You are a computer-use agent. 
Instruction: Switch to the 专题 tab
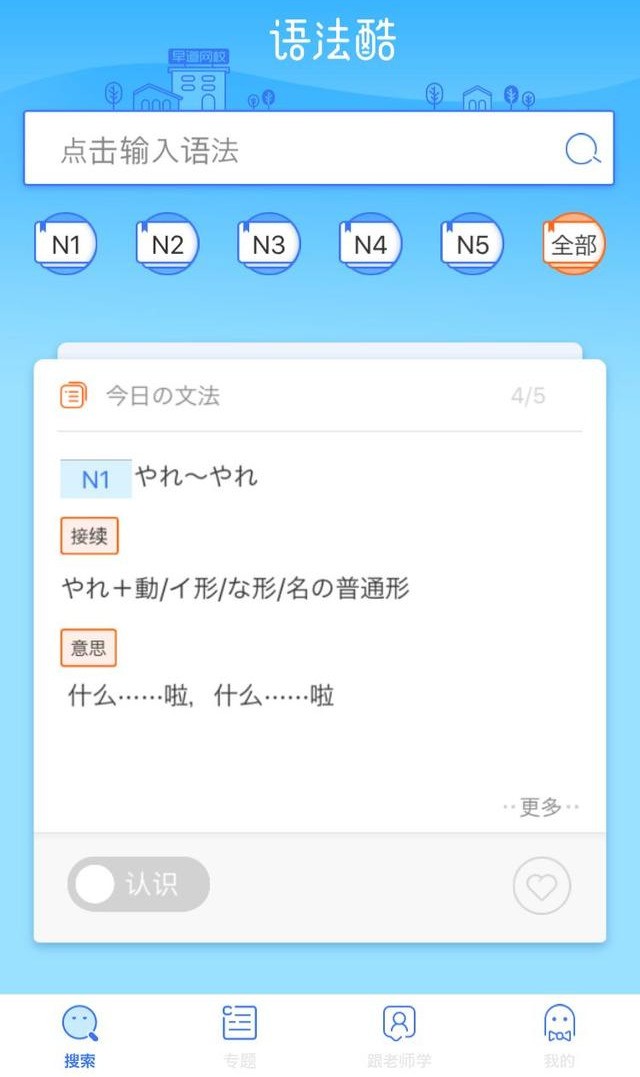tap(240, 1035)
